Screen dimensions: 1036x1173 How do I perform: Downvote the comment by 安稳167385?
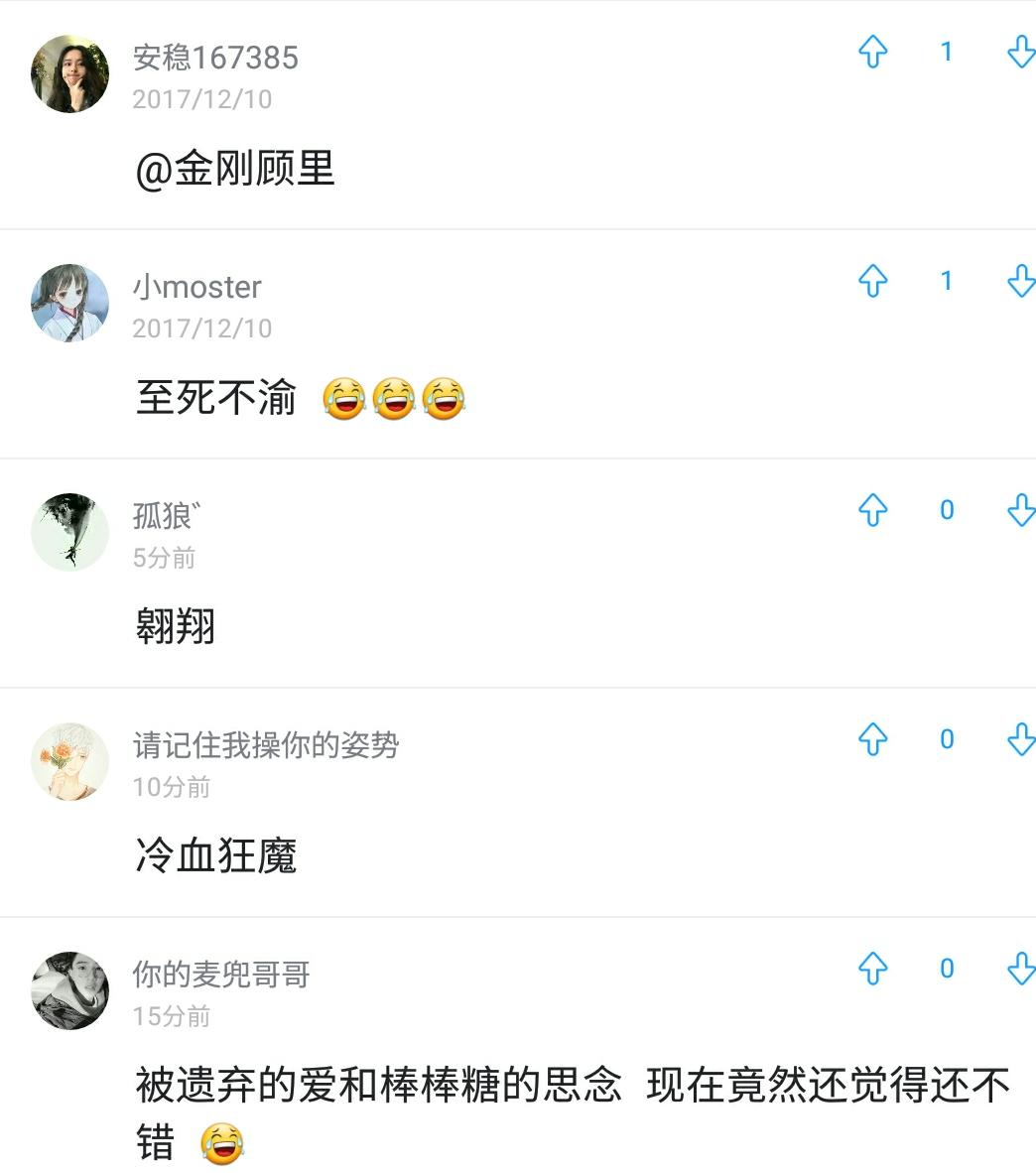(1020, 54)
